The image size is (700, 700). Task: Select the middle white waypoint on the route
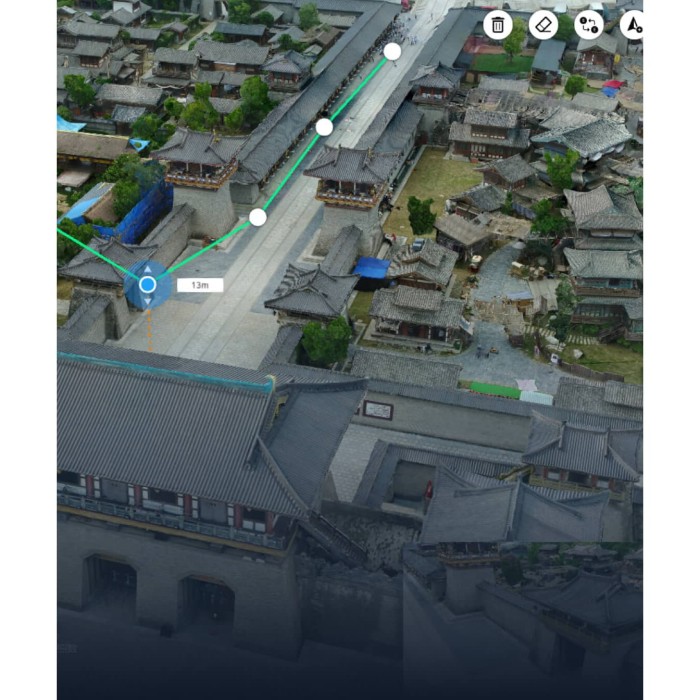point(324,127)
